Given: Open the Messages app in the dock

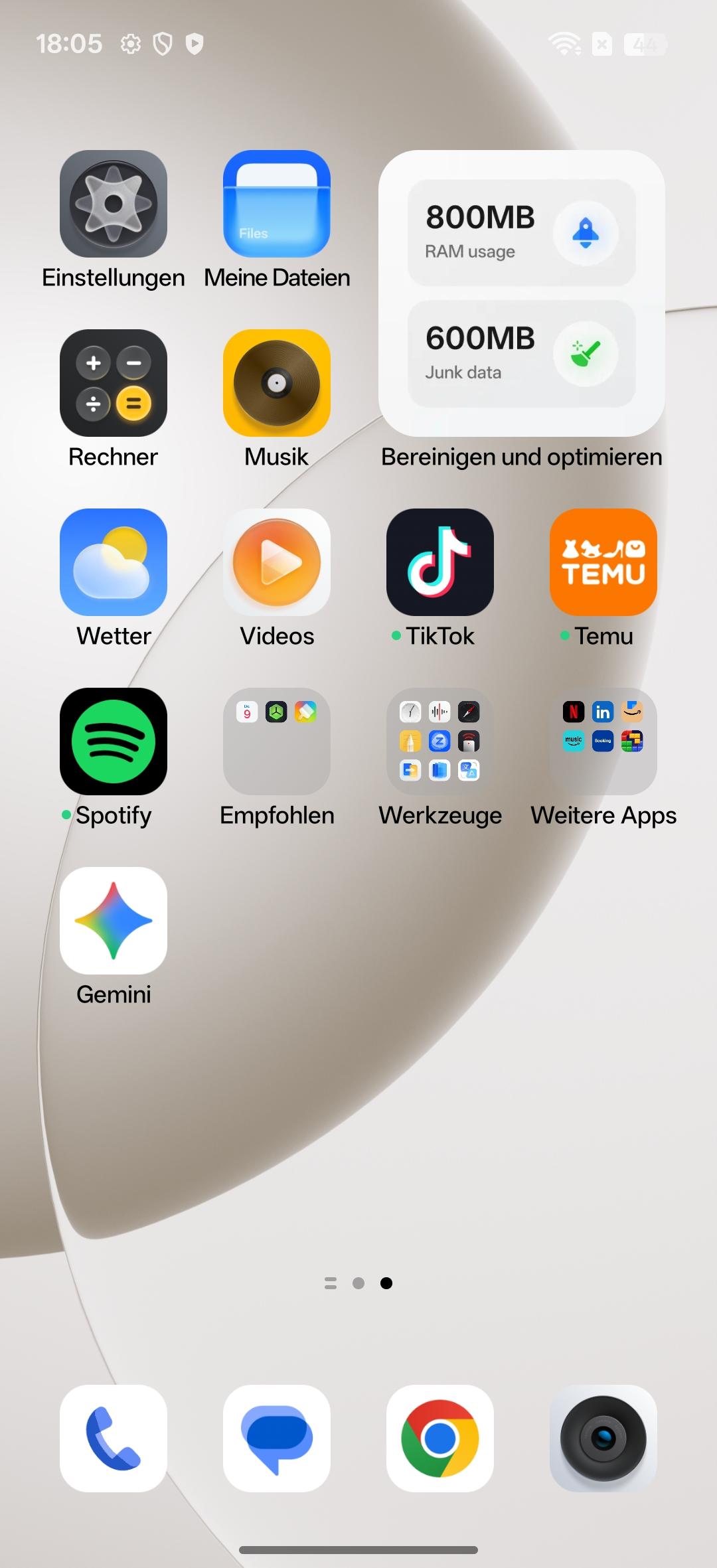Looking at the screenshot, I should click(277, 1439).
